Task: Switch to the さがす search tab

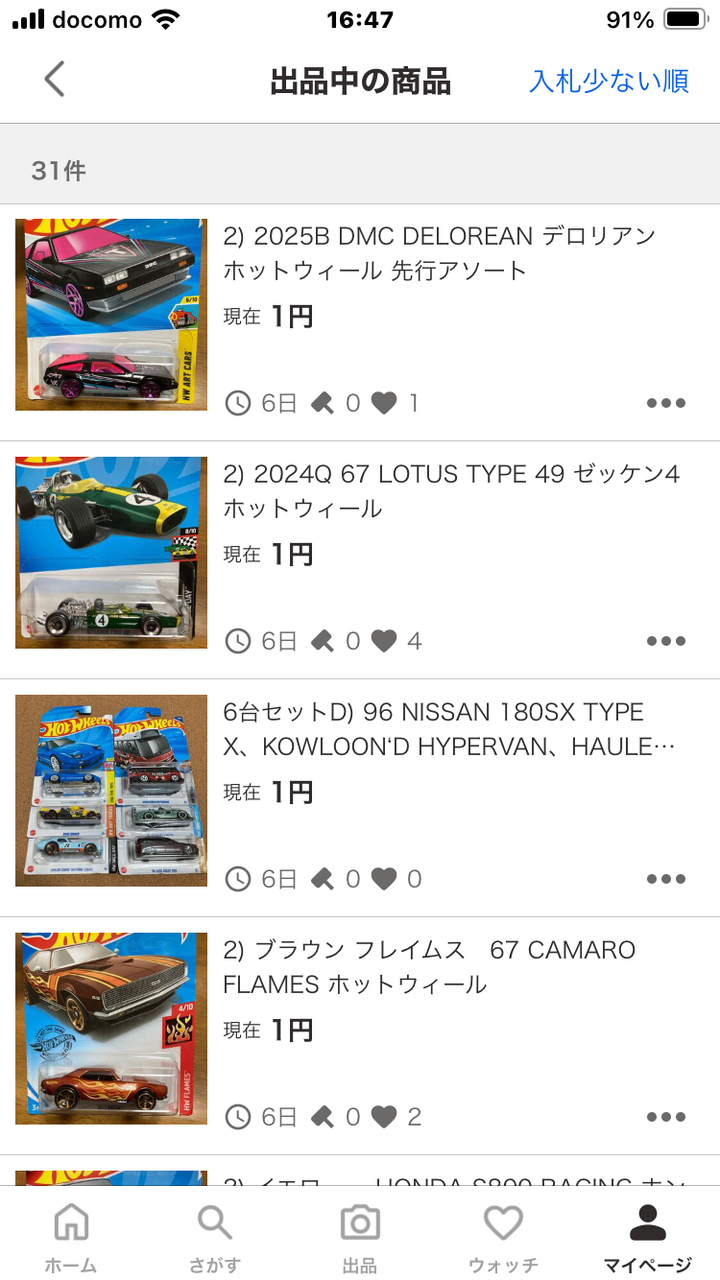Action: pyautogui.click(x=215, y=1236)
